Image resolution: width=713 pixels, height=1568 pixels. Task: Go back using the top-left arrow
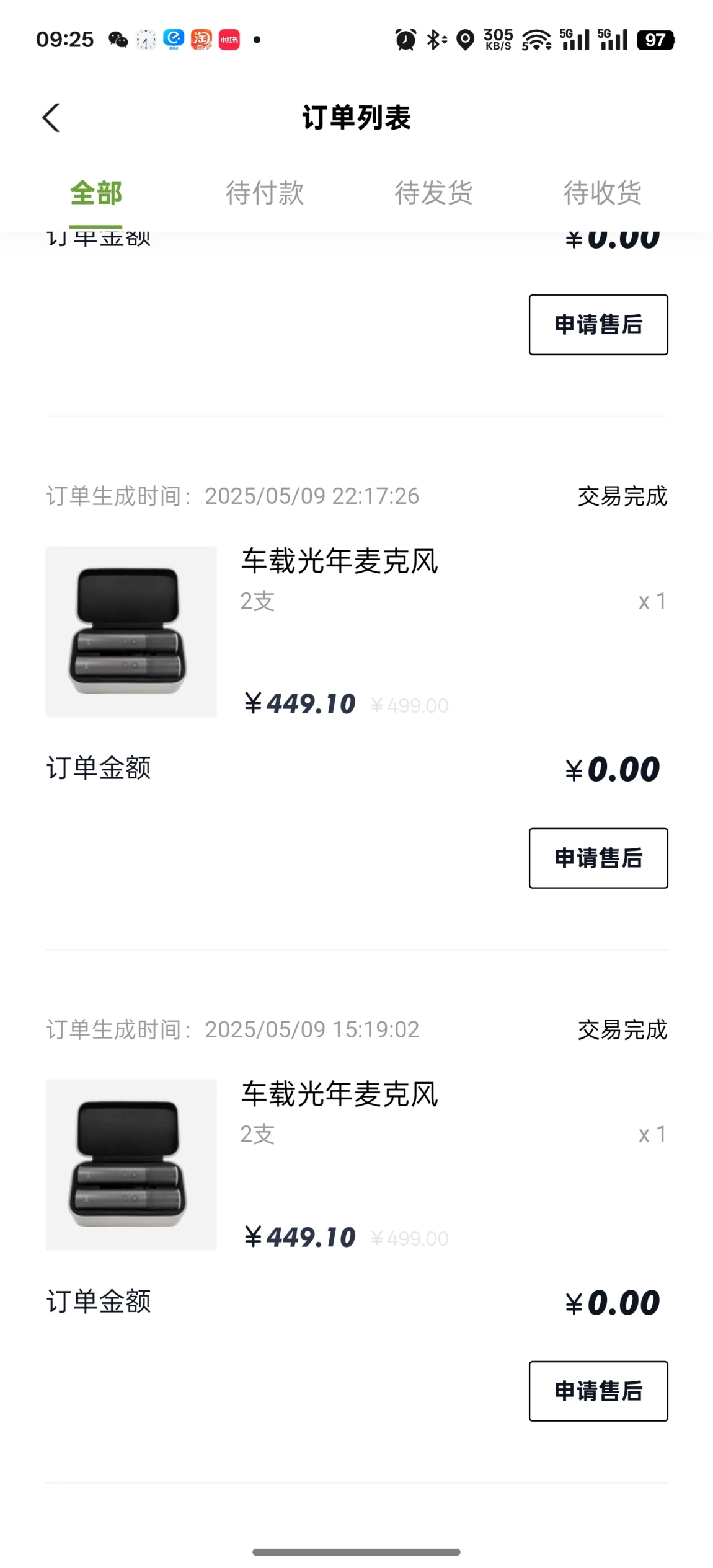[x=51, y=118]
